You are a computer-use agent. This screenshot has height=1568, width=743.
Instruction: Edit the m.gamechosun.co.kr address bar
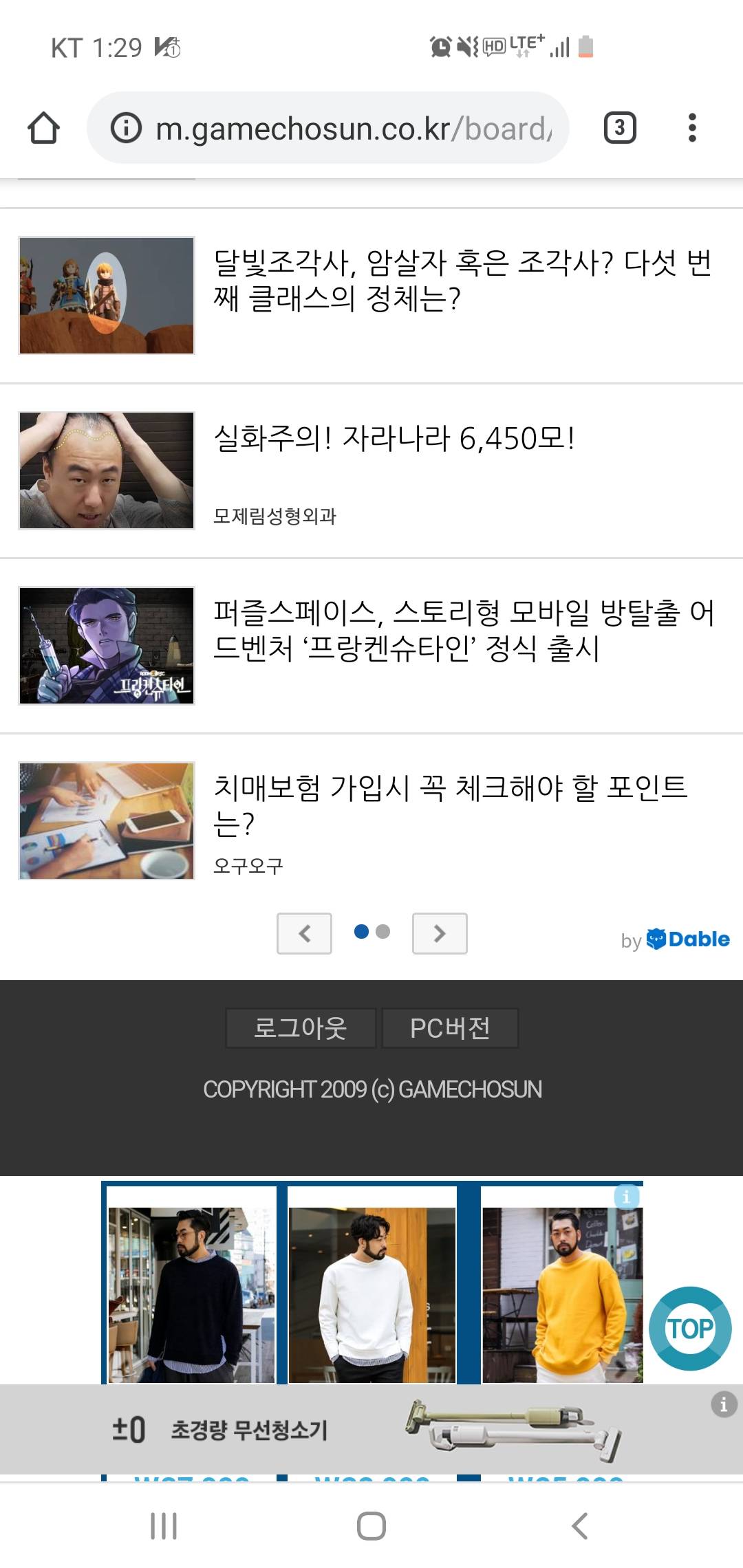click(x=337, y=128)
